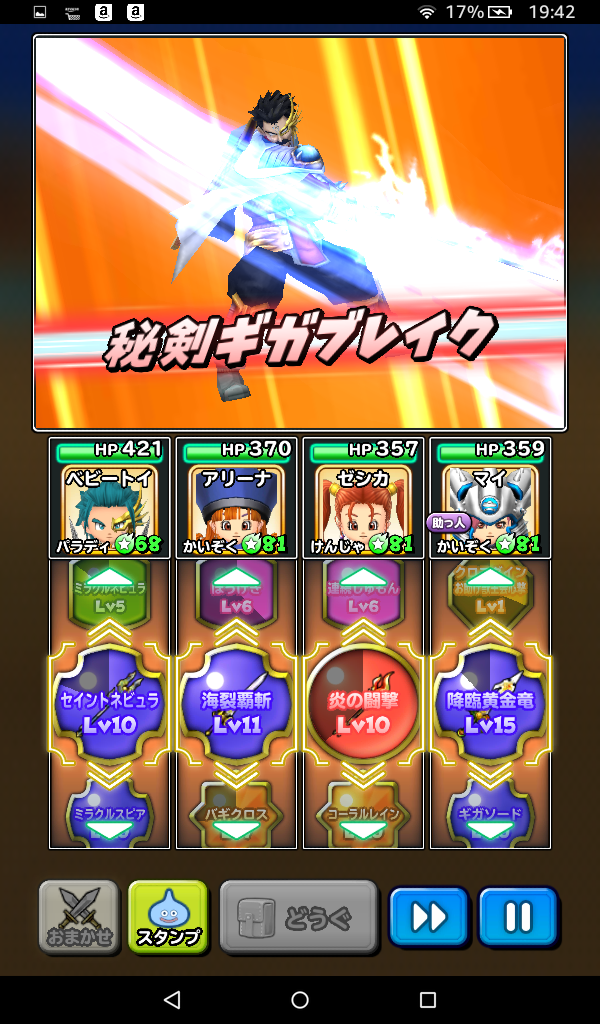Screen dimensions: 600x1024
Task: Open the スタンプ stamp menu
Action: pos(168,916)
